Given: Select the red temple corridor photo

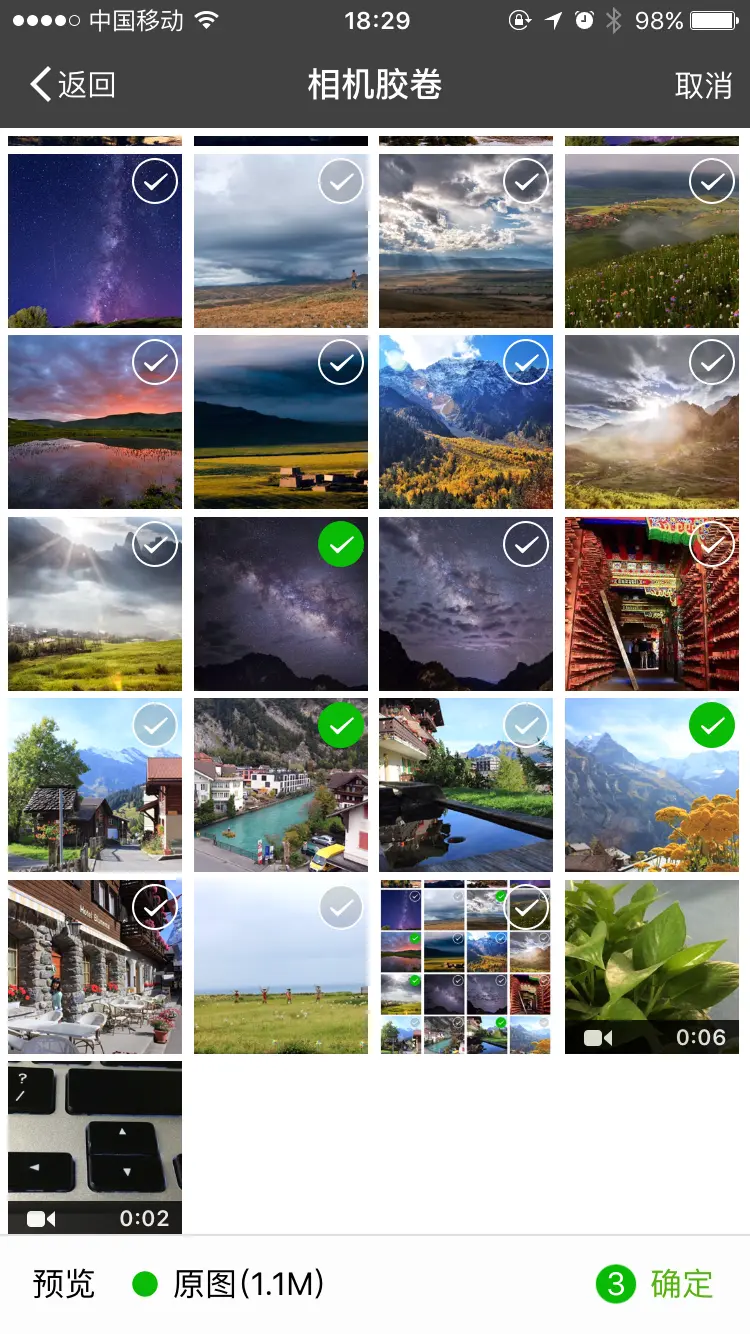Looking at the screenshot, I should [x=711, y=545].
